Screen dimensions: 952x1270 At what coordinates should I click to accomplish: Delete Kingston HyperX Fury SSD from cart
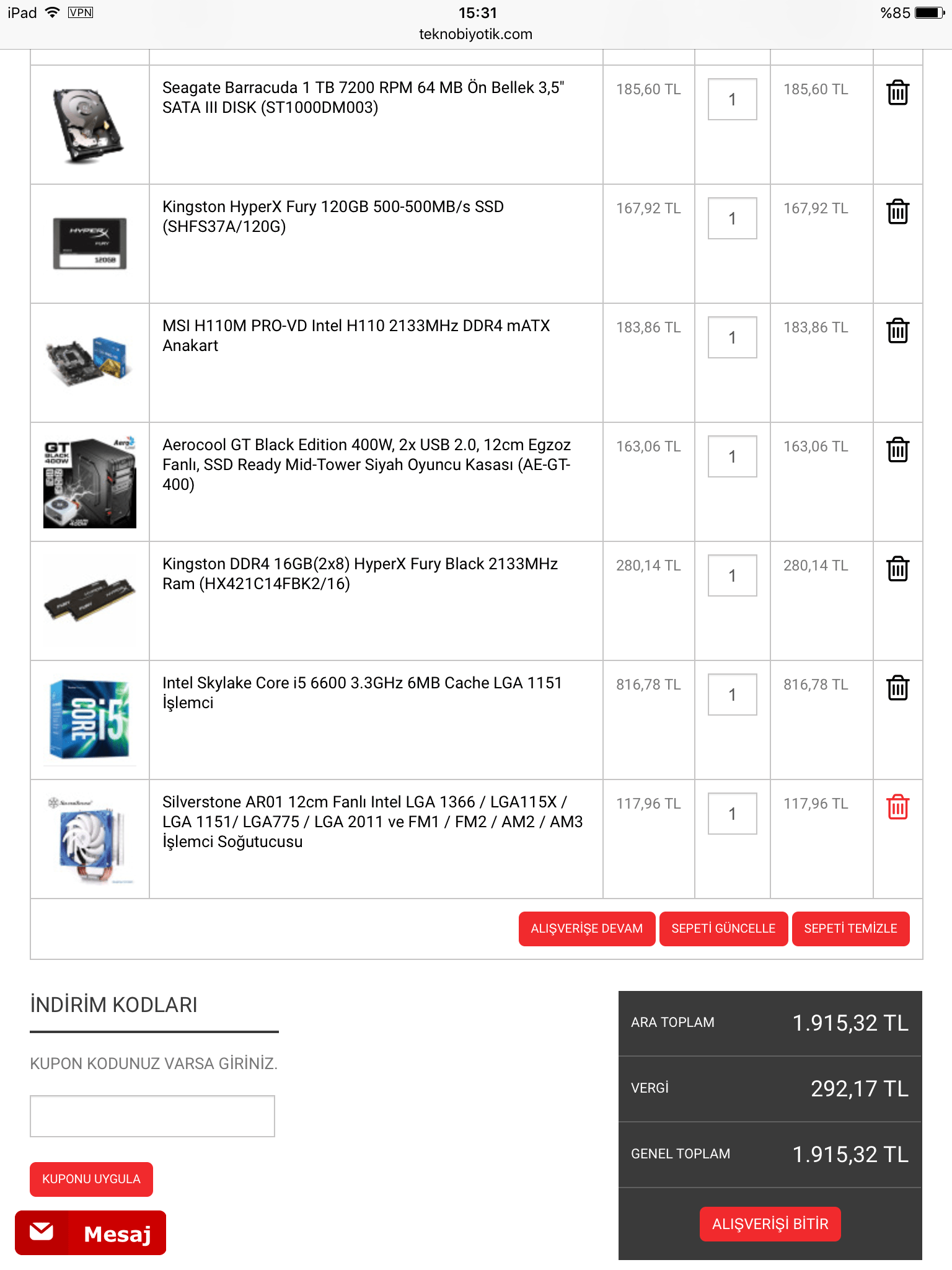coord(897,212)
